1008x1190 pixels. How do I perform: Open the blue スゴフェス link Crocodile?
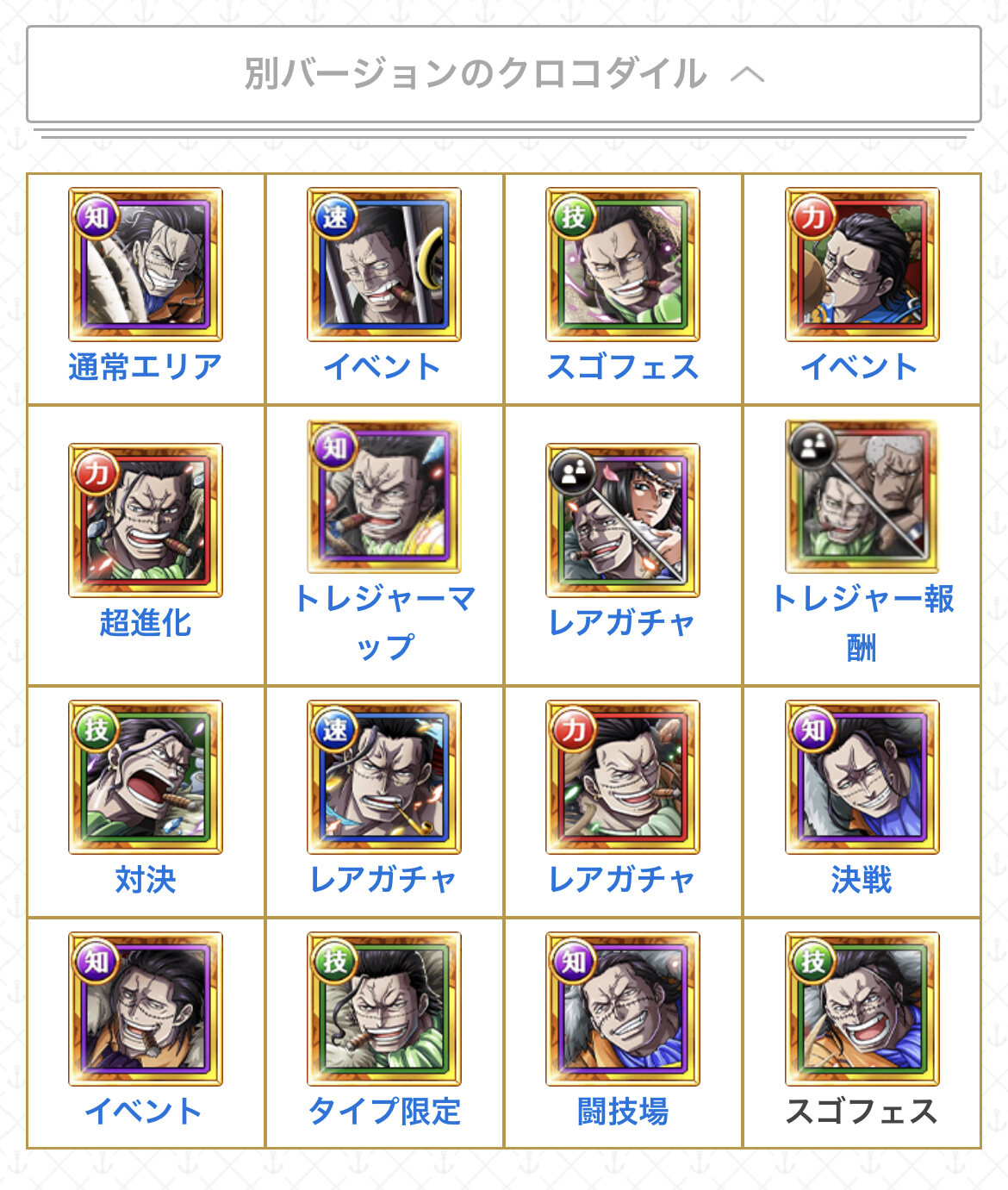click(623, 265)
